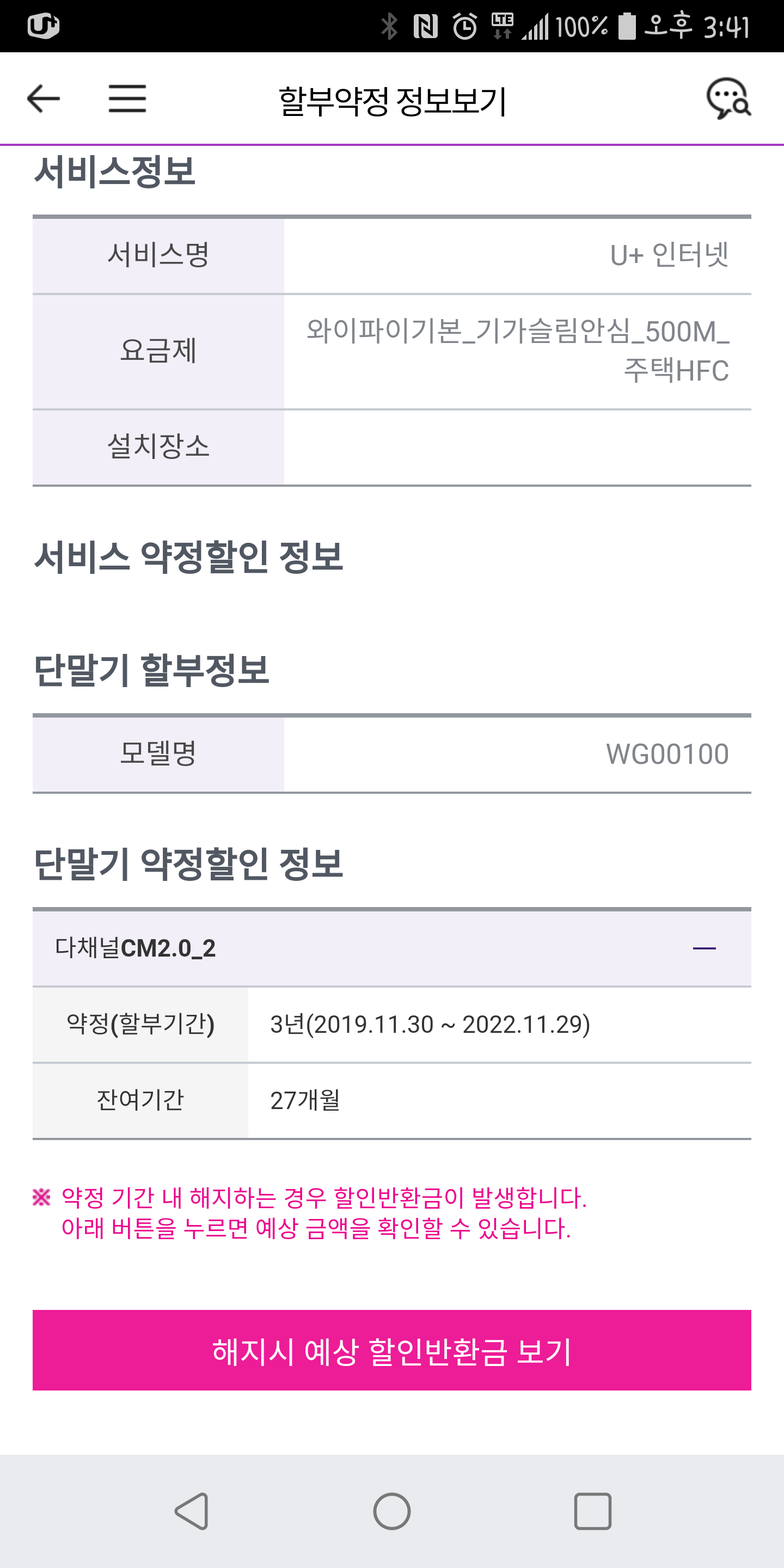The height and width of the screenshot is (1568, 784).
Task: Go back using the top-left arrow
Action: click(x=44, y=99)
